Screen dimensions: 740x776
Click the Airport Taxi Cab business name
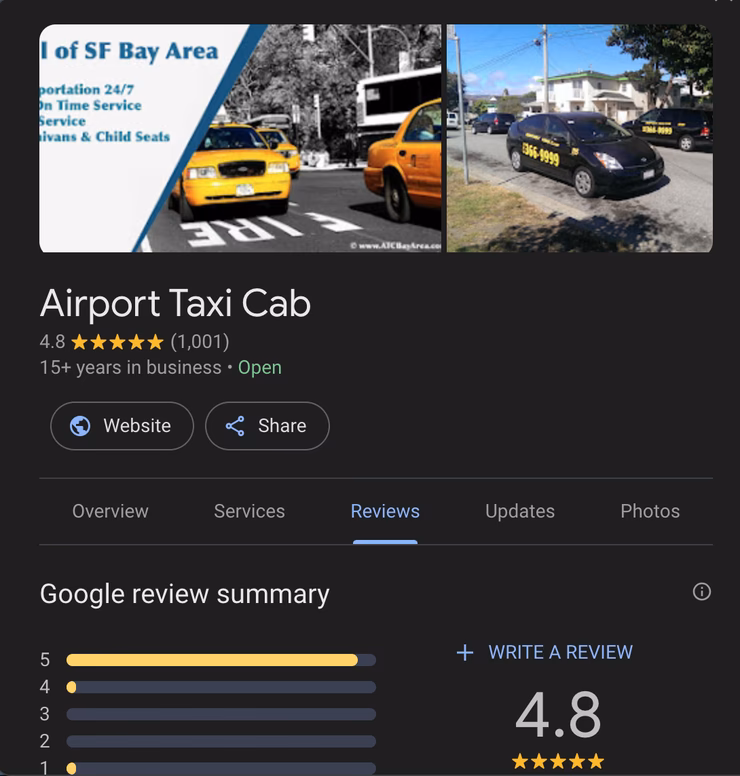pyautogui.click(x=176, y=302)
